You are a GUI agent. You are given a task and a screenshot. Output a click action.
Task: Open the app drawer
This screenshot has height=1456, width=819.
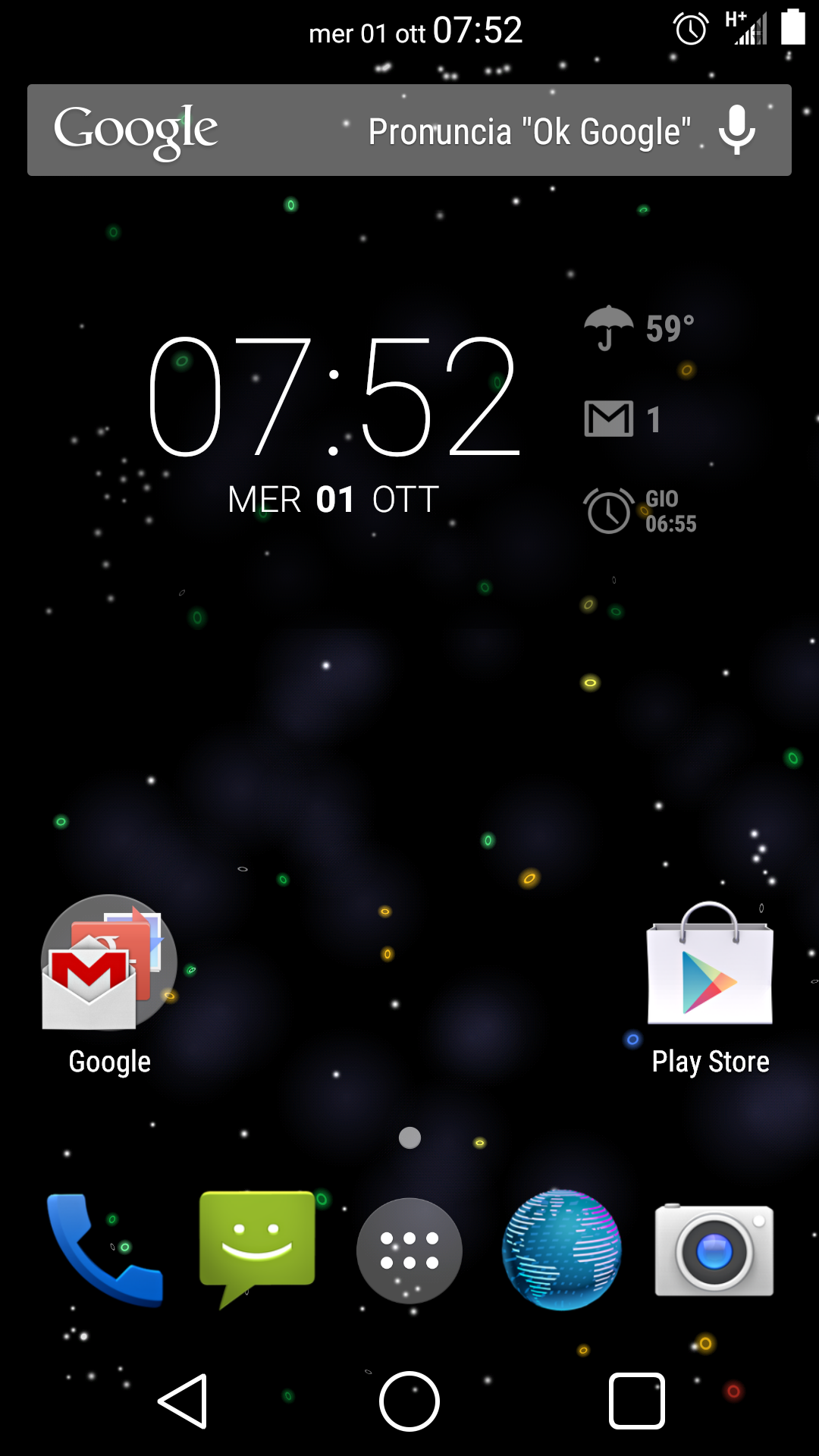(409, 1251)
